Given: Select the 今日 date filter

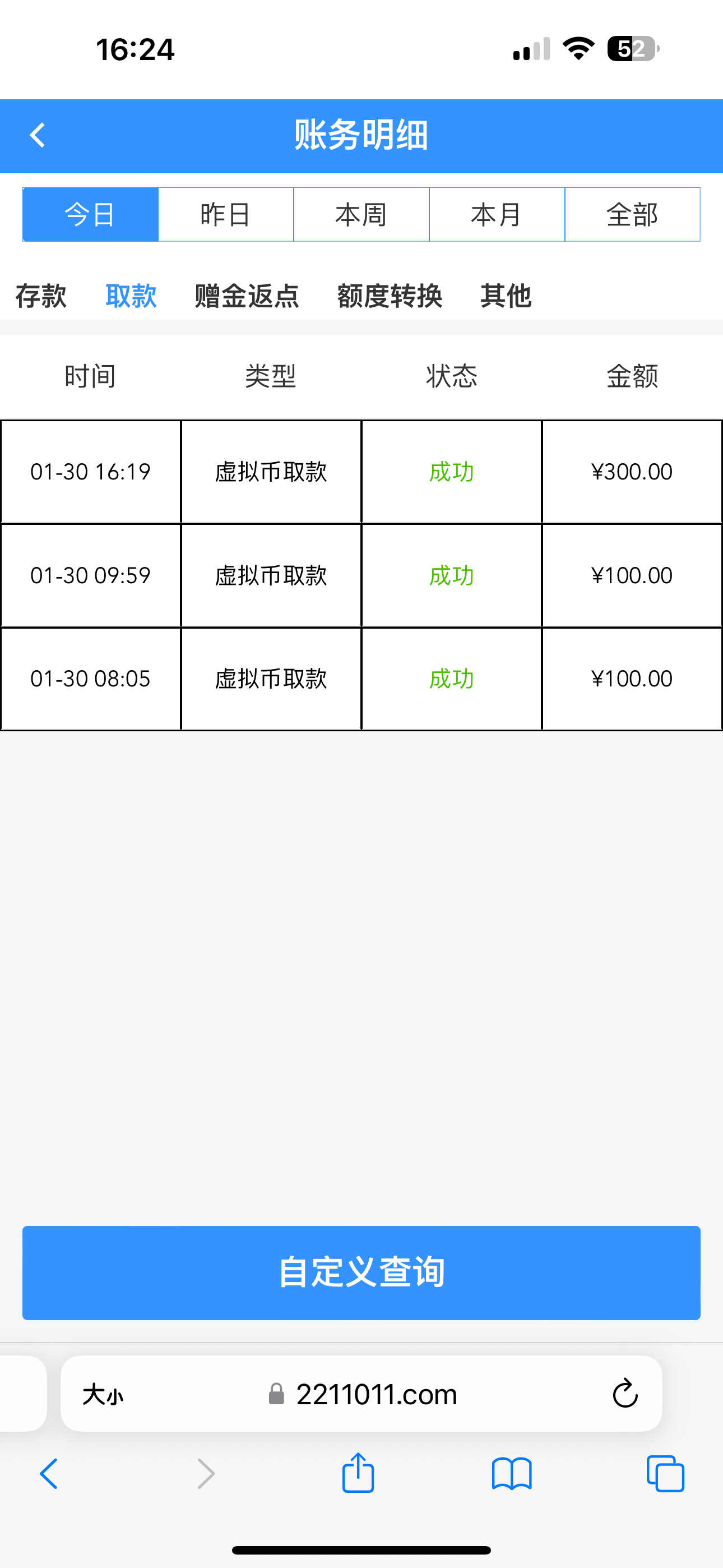Looking at the screenshot, I should point(91,215).
